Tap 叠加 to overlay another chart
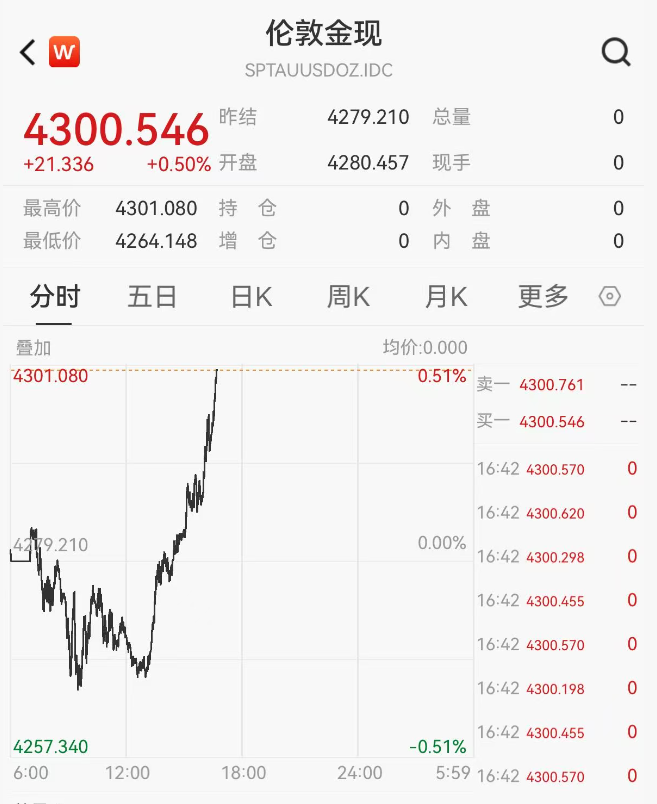The height and width of the screenshot is (804, 657). pos(33,348)
